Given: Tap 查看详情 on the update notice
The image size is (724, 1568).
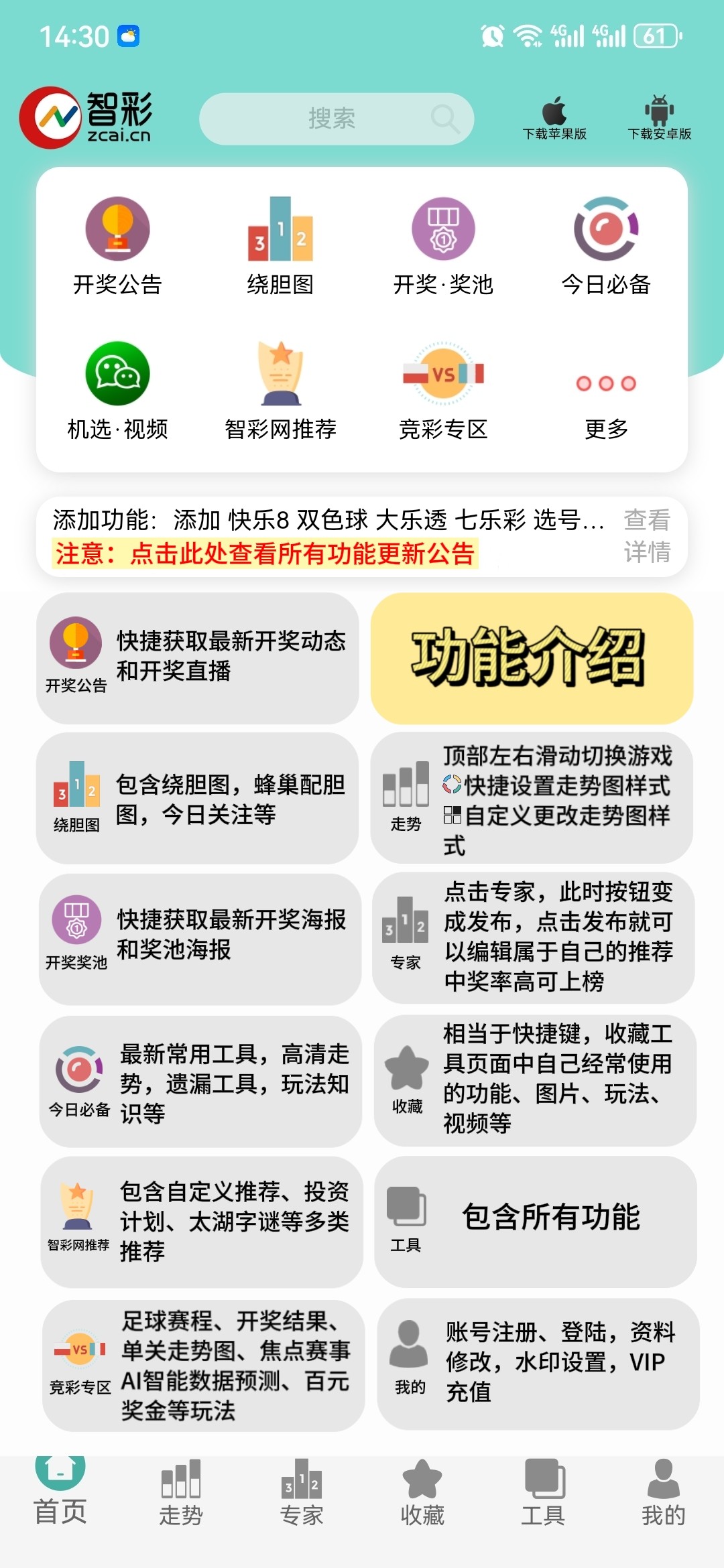Looking at the screenshot, I should (x=646, y=536).
